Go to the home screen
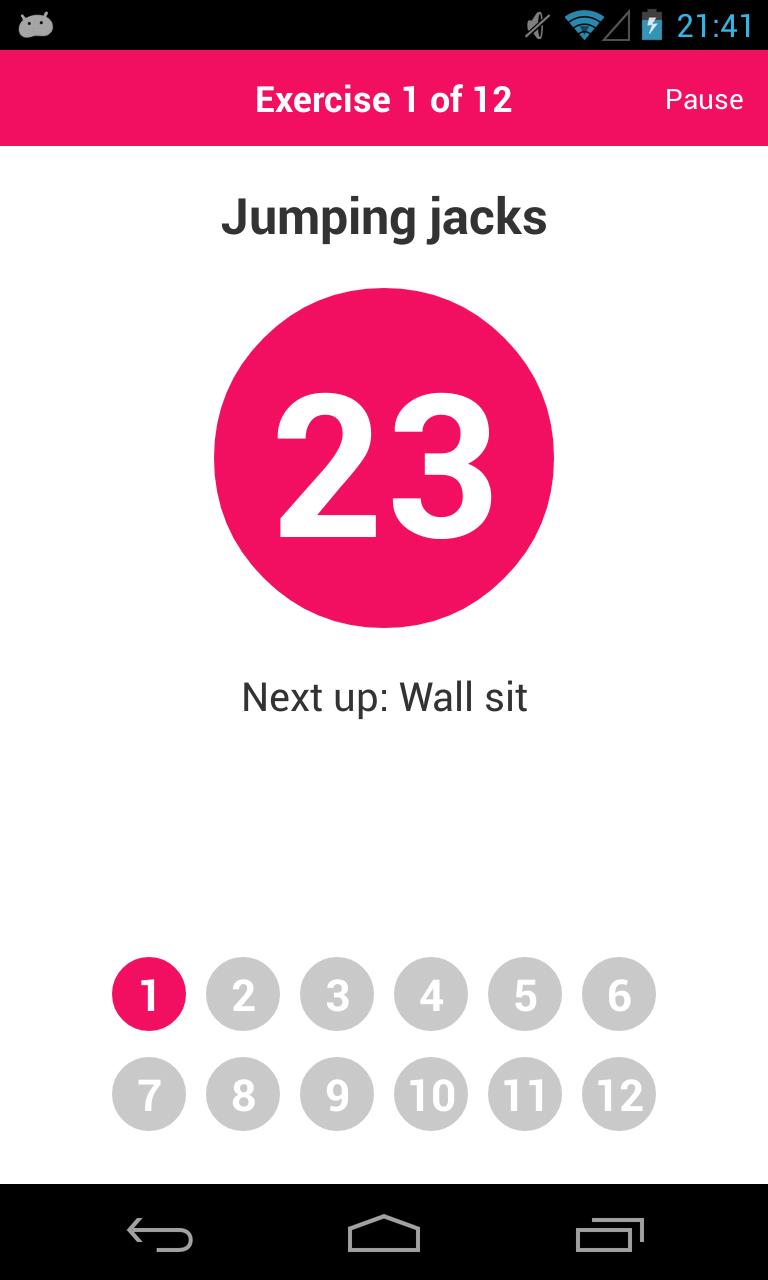768x1280 pixels. click(384, 1234)
